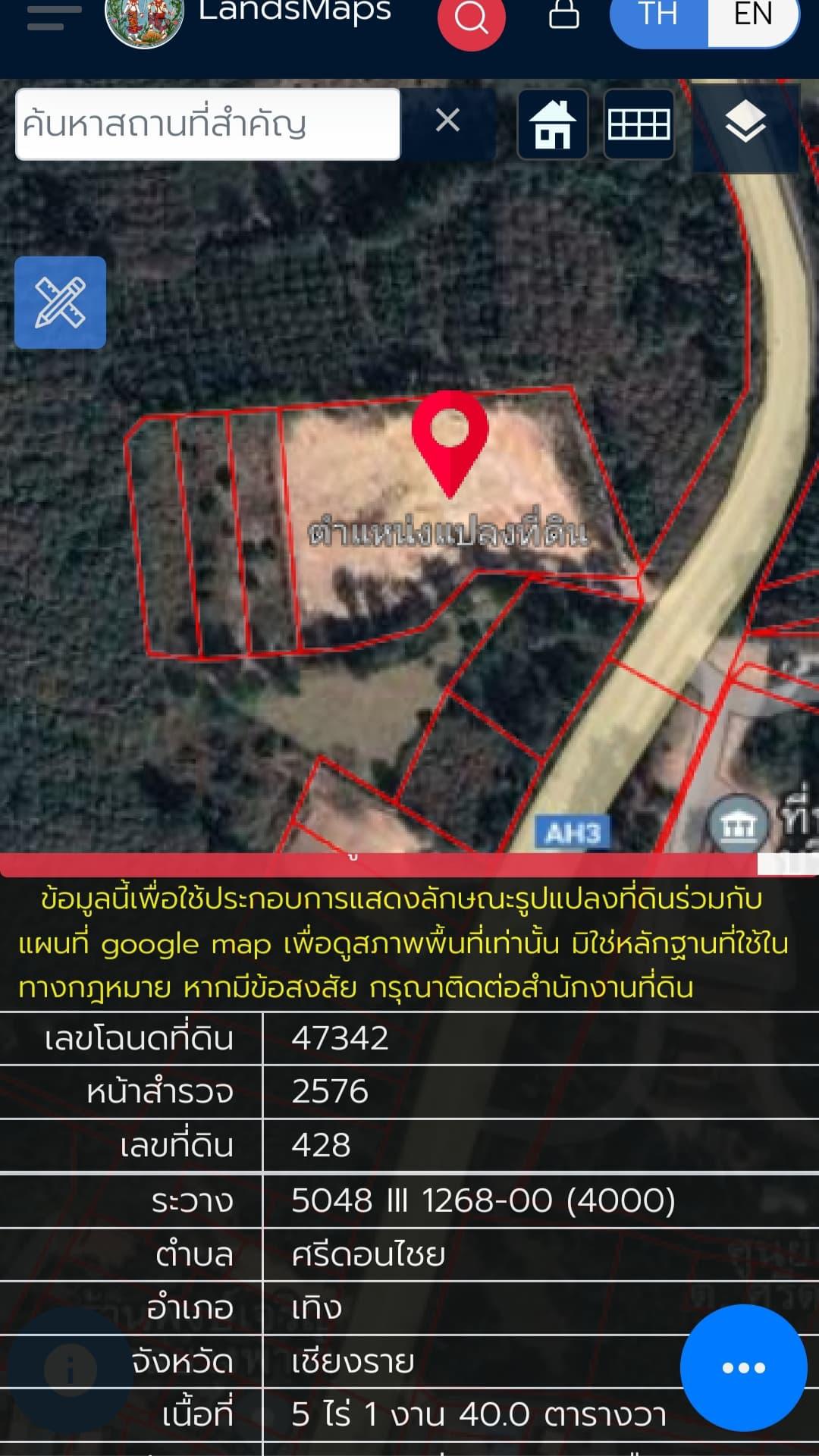Tap the home map button
This screenshot has height=1456, width=819.
click(x=553, y=124)
